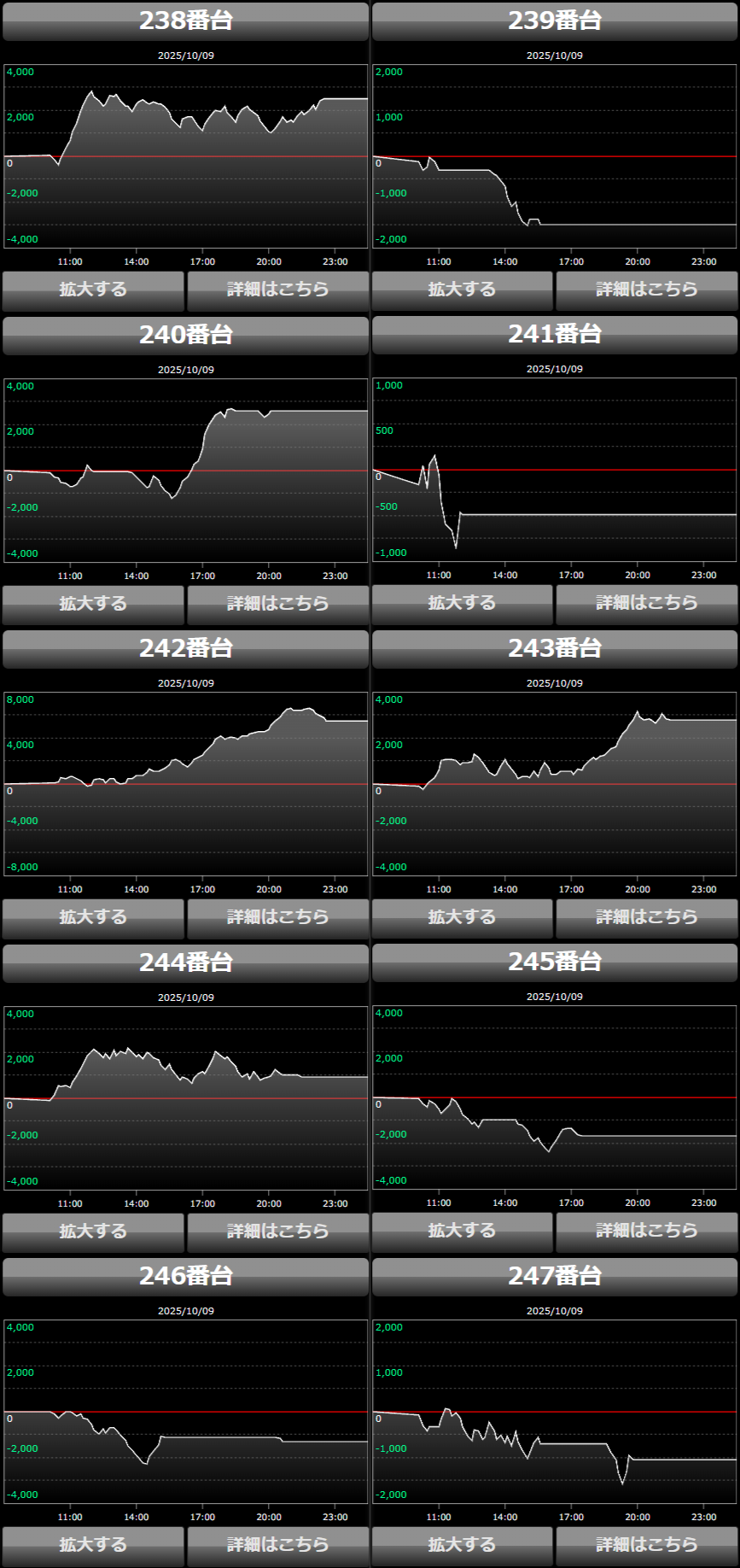Open details for 238番台
The height and width of the screenshot is (1568, 740).
(277, 290)
